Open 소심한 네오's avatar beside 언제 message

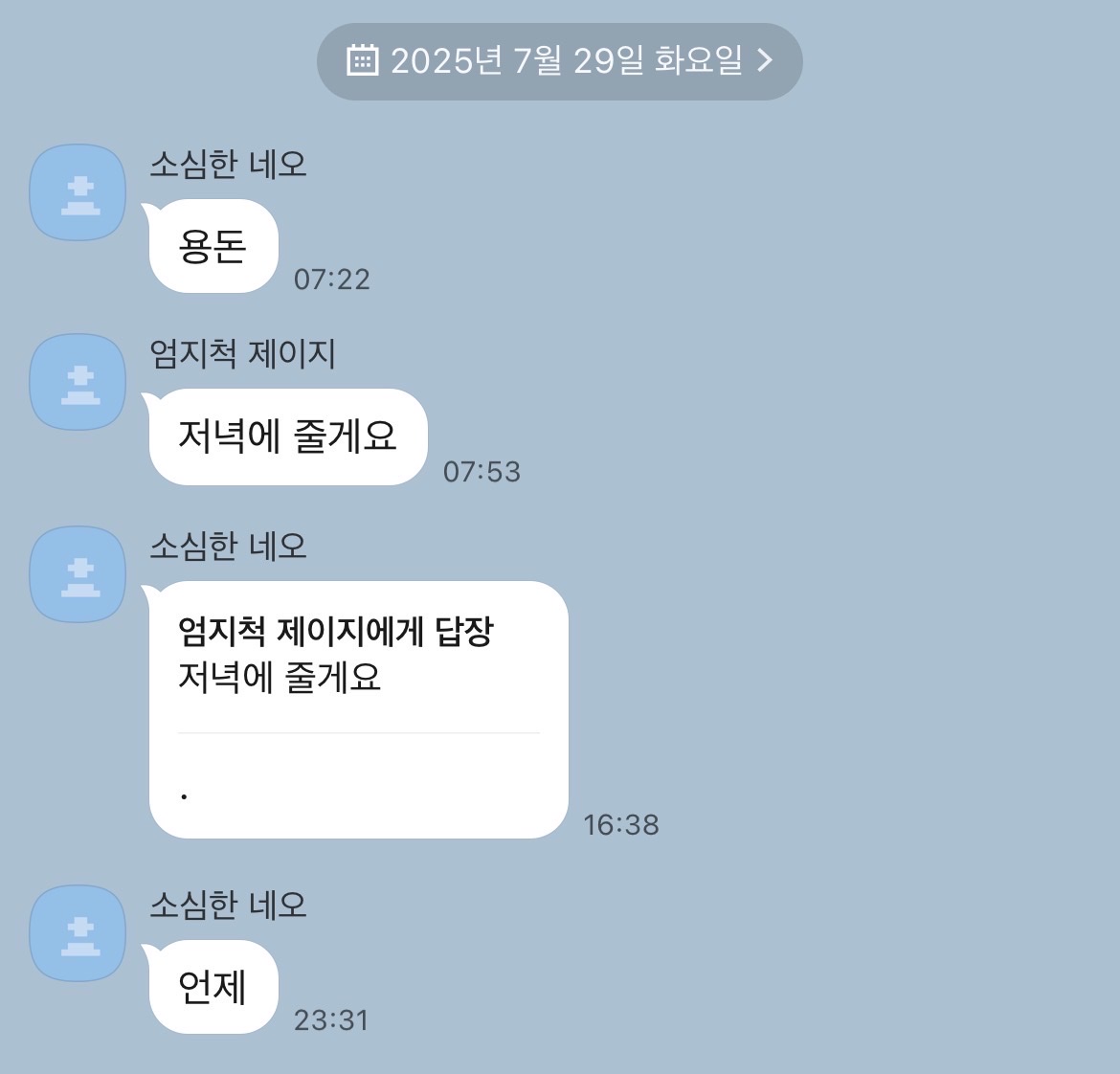[78, 933]
